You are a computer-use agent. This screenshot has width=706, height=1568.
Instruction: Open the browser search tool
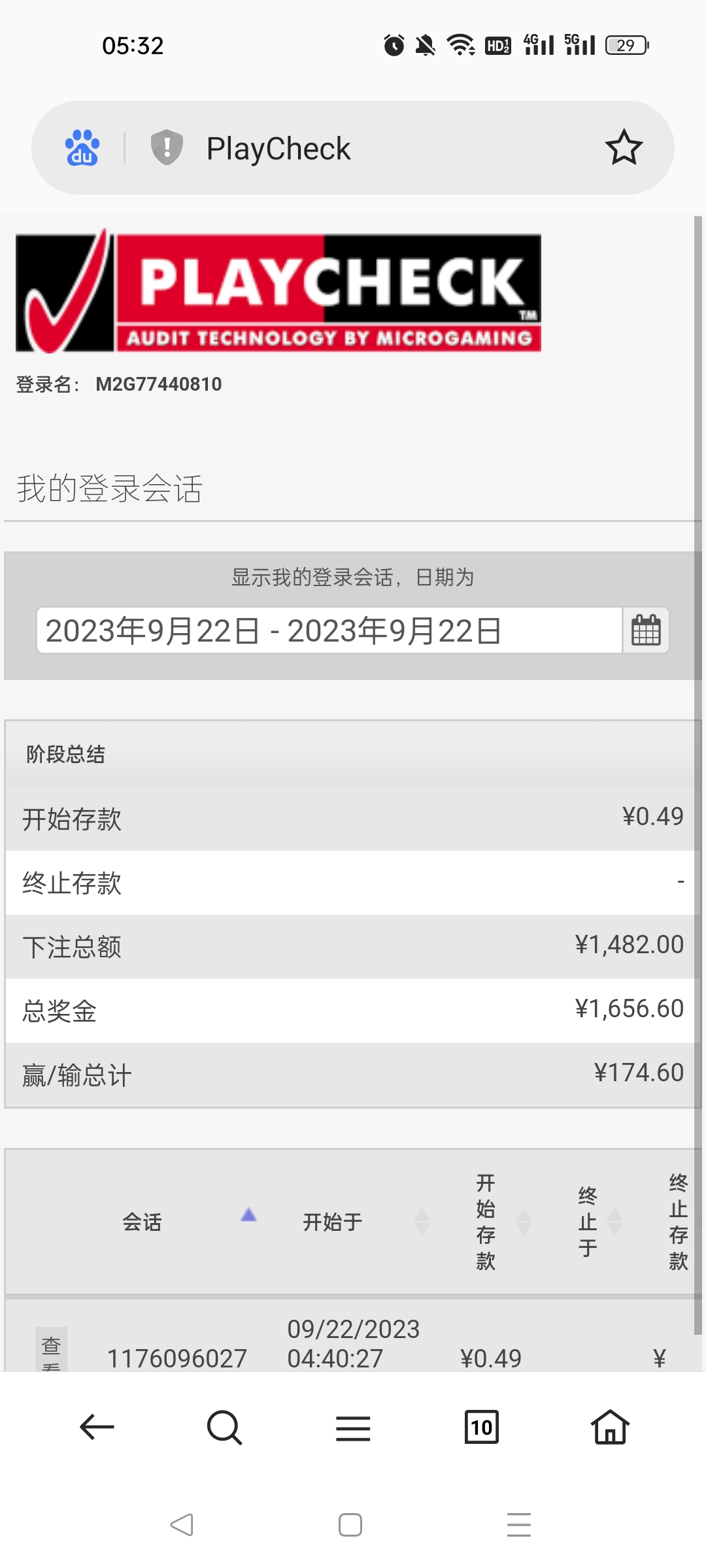click(224, 1427)
